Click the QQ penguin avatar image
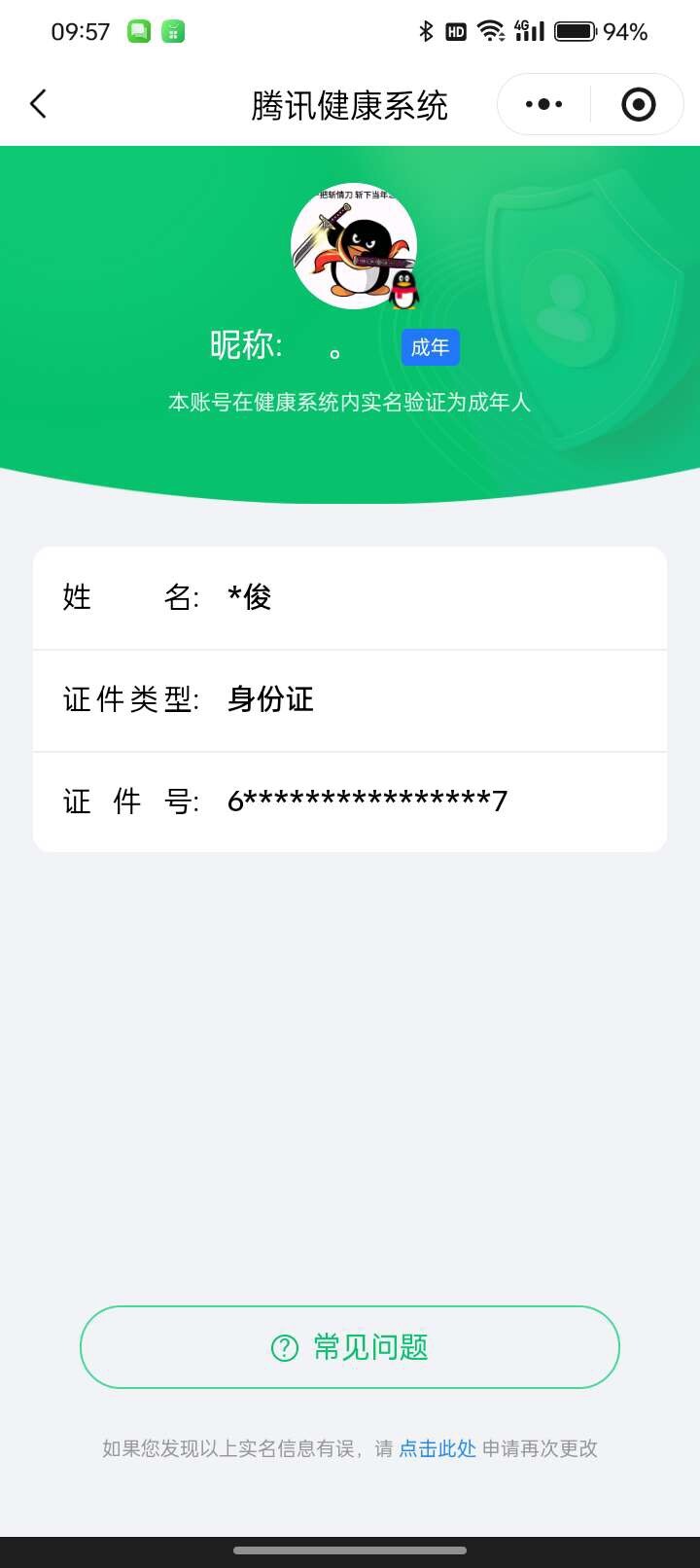This screenshot has height=1568, width=700. click(353, 246)
